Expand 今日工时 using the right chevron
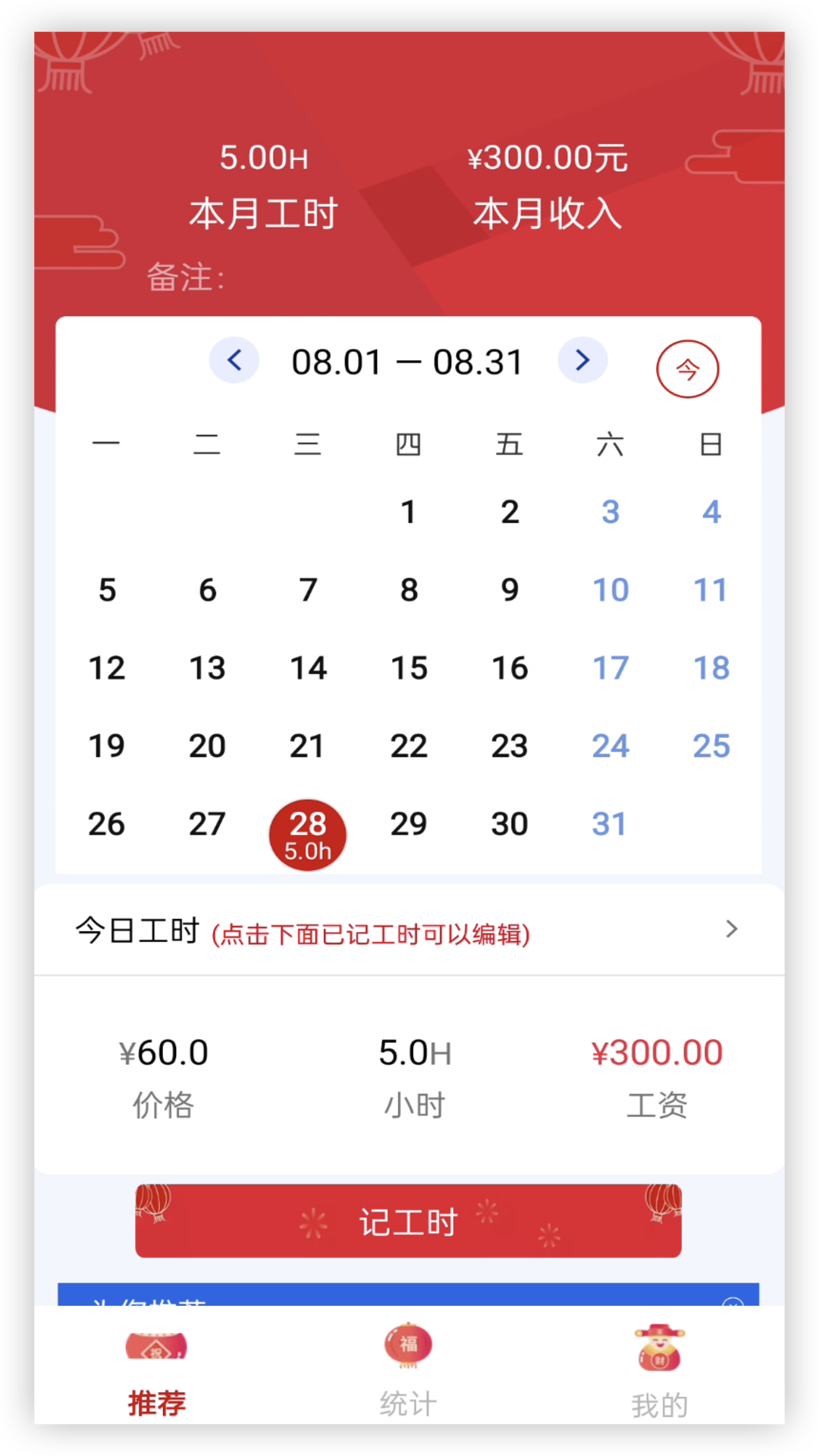819x1456 pixels. (731, 929)
